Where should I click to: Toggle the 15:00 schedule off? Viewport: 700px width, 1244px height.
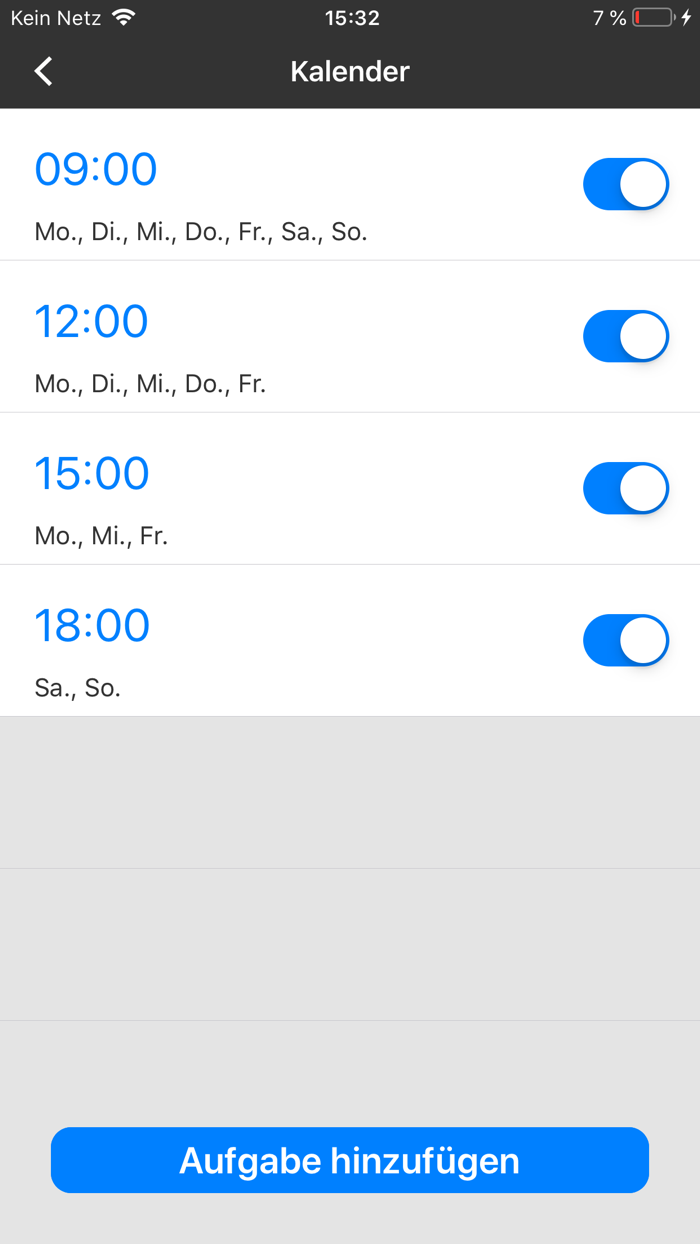pyautogui.click(x=626, y=488)
